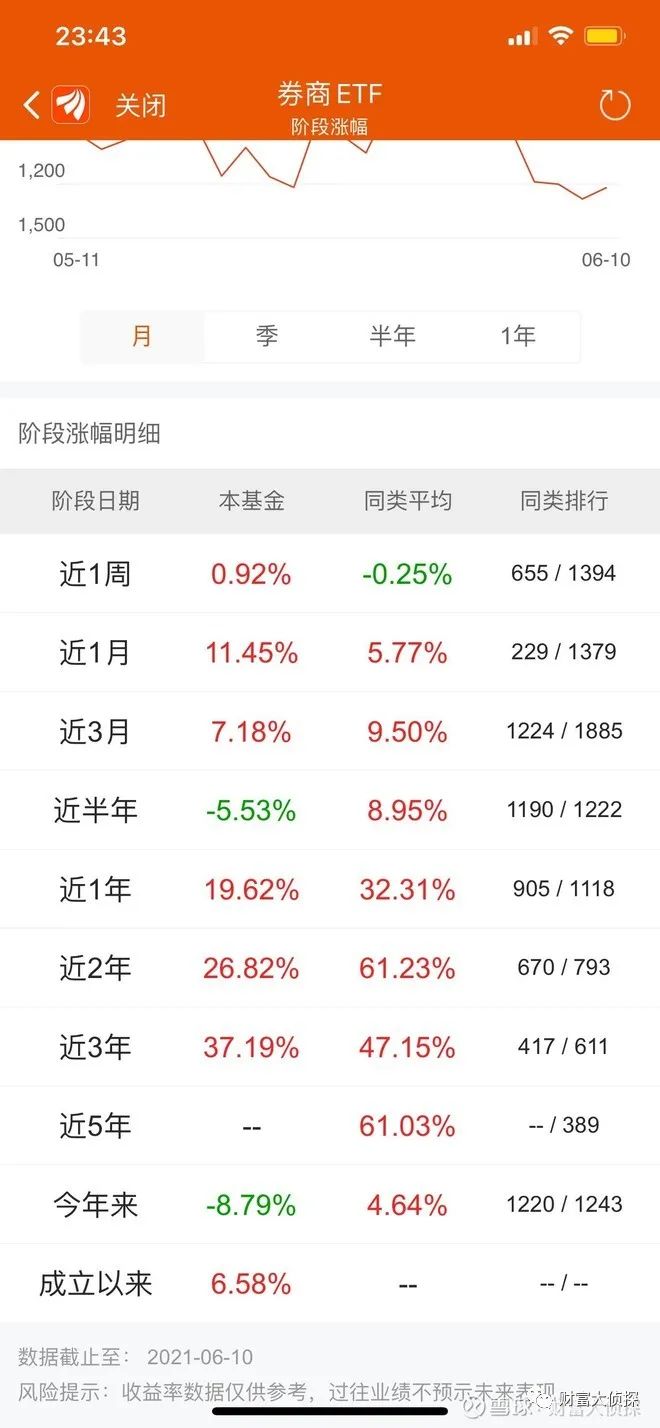
Task: Tap 关闭 to close the page
Action: 140,105
